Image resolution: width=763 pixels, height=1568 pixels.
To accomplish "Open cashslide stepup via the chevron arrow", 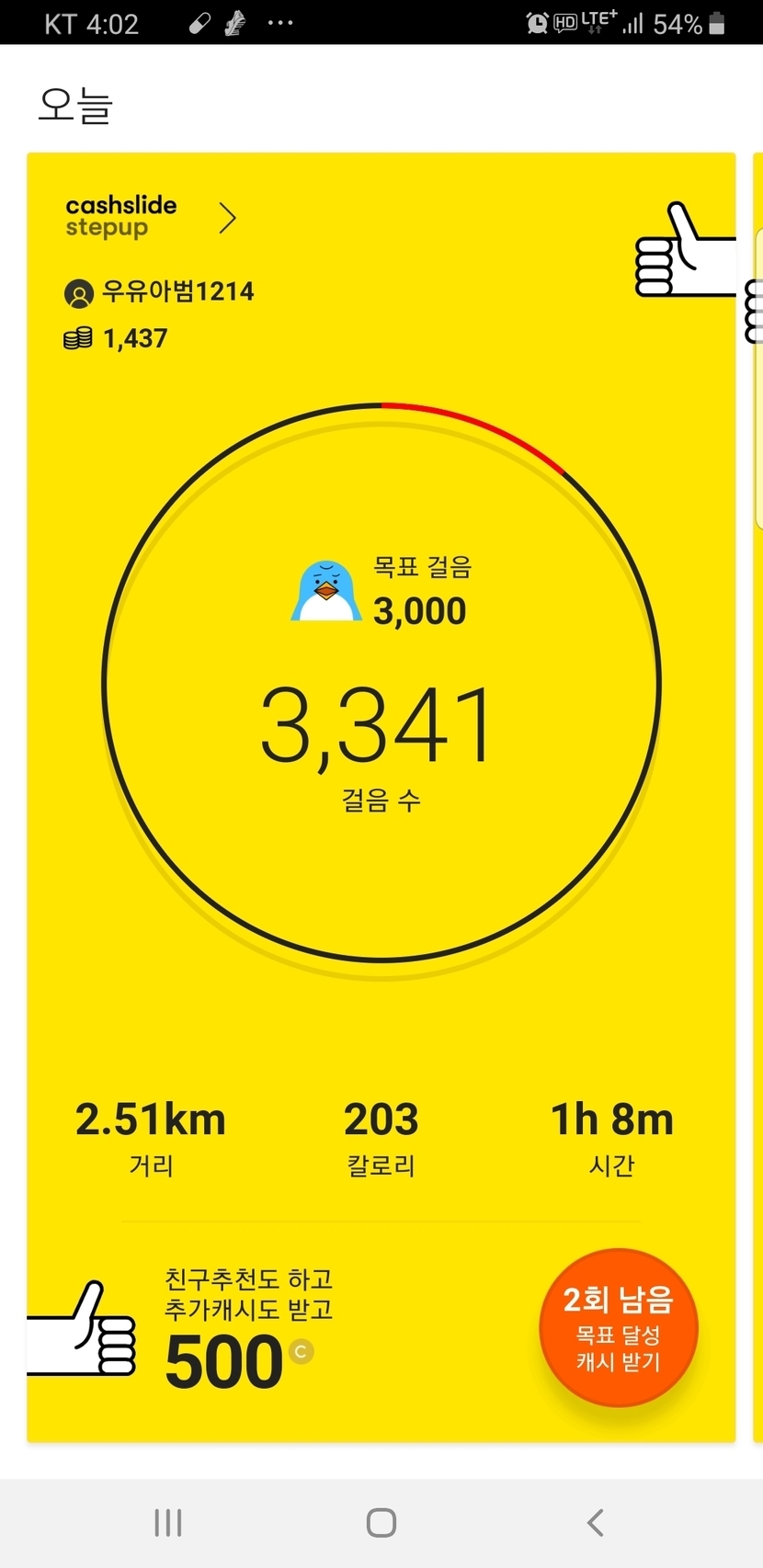I will coord(227,218).
